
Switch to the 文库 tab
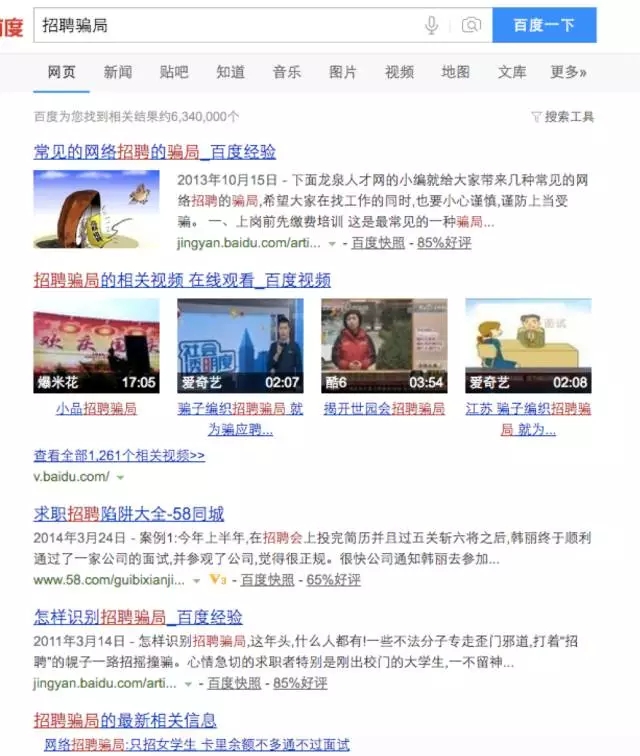512,72
